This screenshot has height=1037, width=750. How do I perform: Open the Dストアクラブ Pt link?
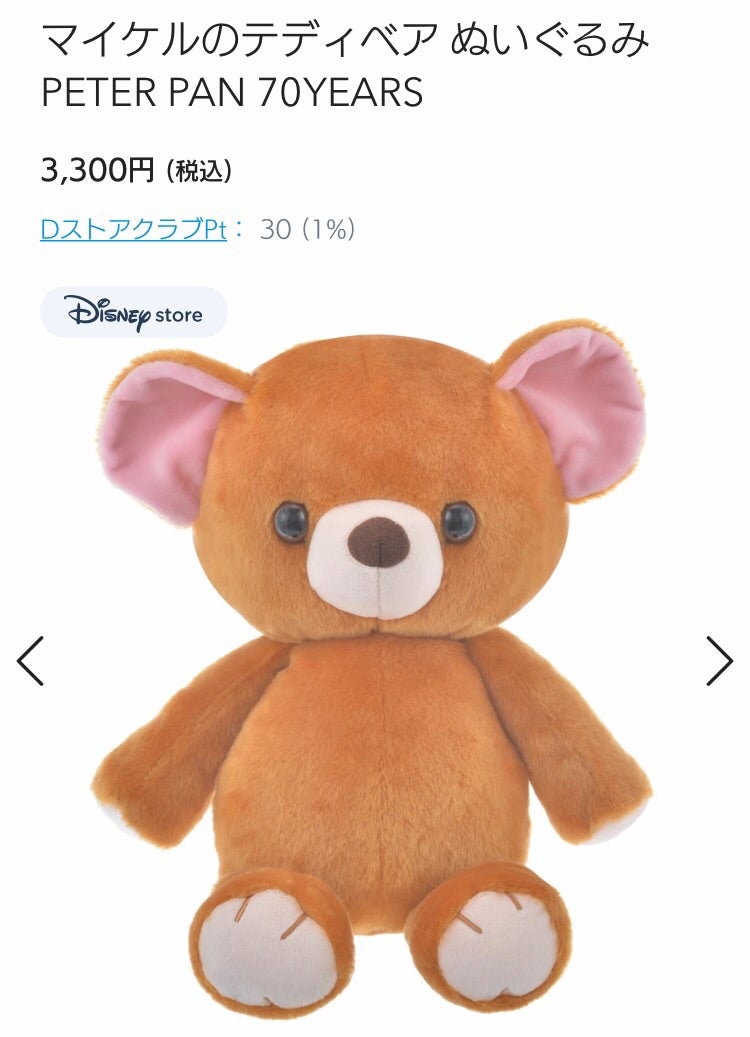(133, 229)
